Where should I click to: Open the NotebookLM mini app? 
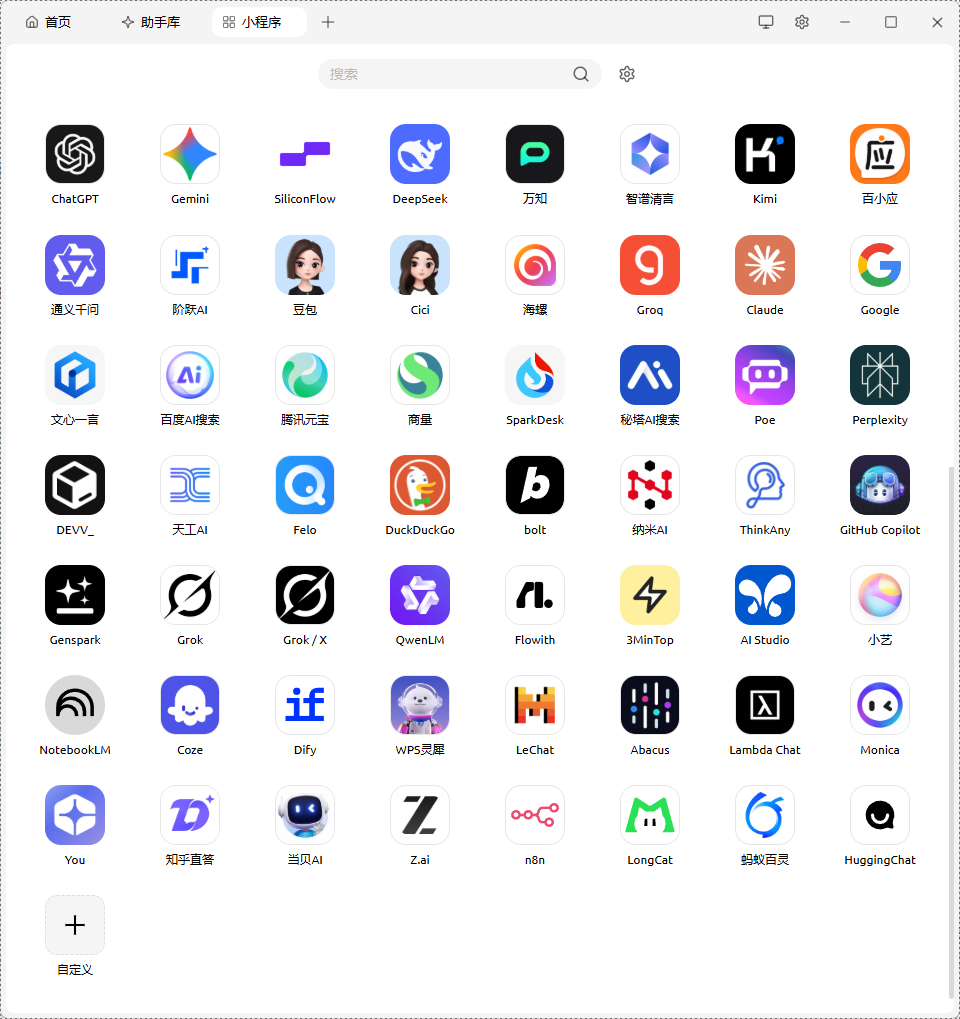(x=75, y=705)
